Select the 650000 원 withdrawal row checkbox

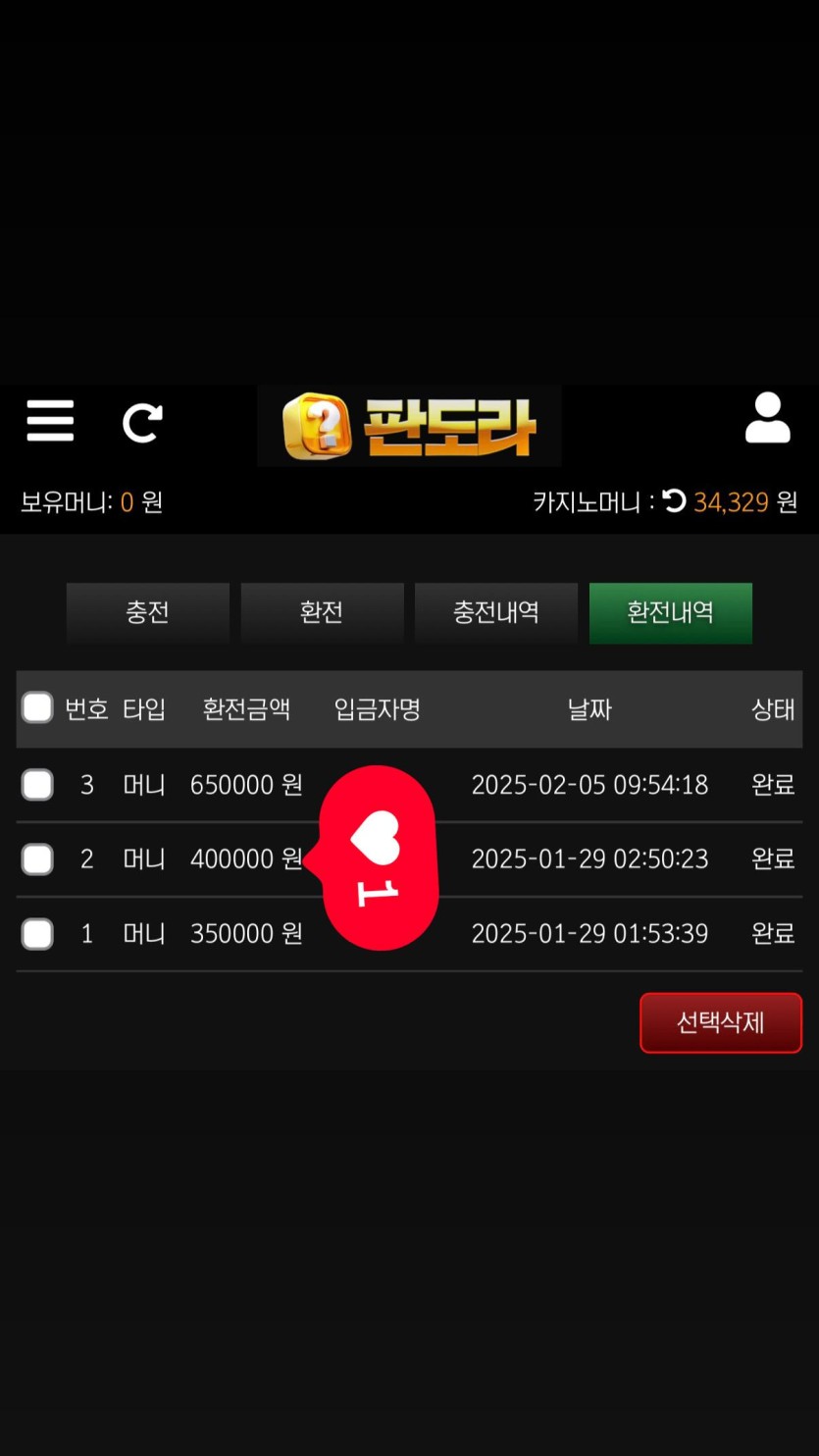(x=37, y=785)
